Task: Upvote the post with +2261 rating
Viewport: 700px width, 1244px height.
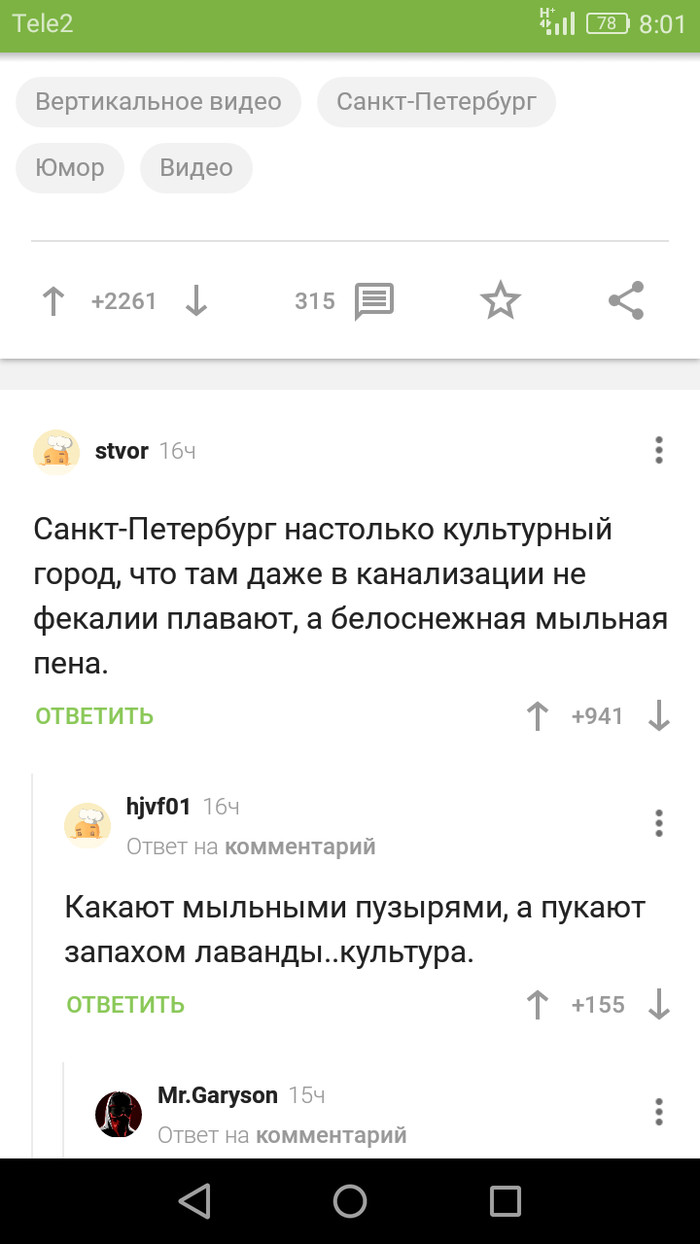Action: point(54,301)
